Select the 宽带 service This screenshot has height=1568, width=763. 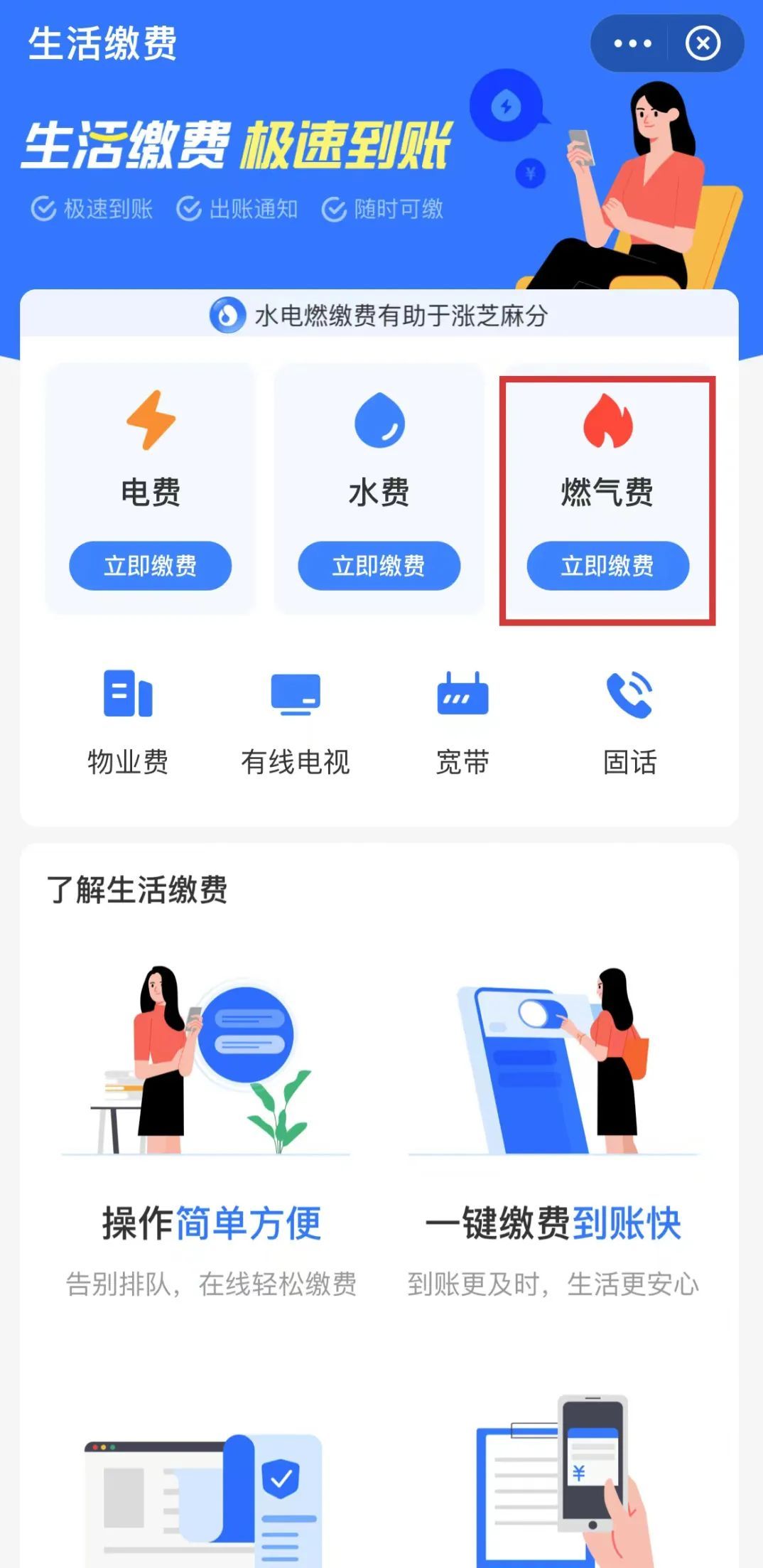tap(462, 721)
